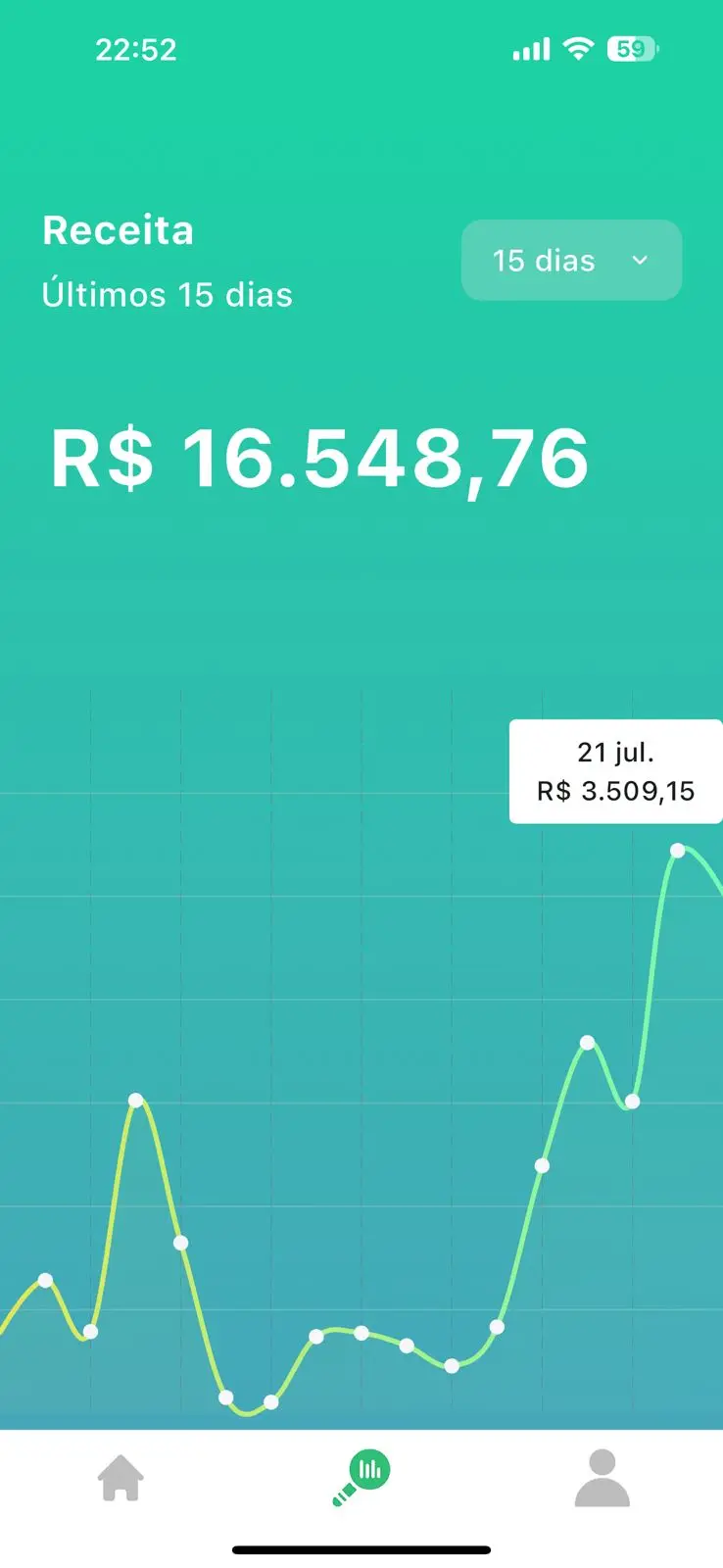Viewport: 723px width, 1568px height.
Task: Tap the person silhouette in bottom navigation
Action: pos(603,1480)
